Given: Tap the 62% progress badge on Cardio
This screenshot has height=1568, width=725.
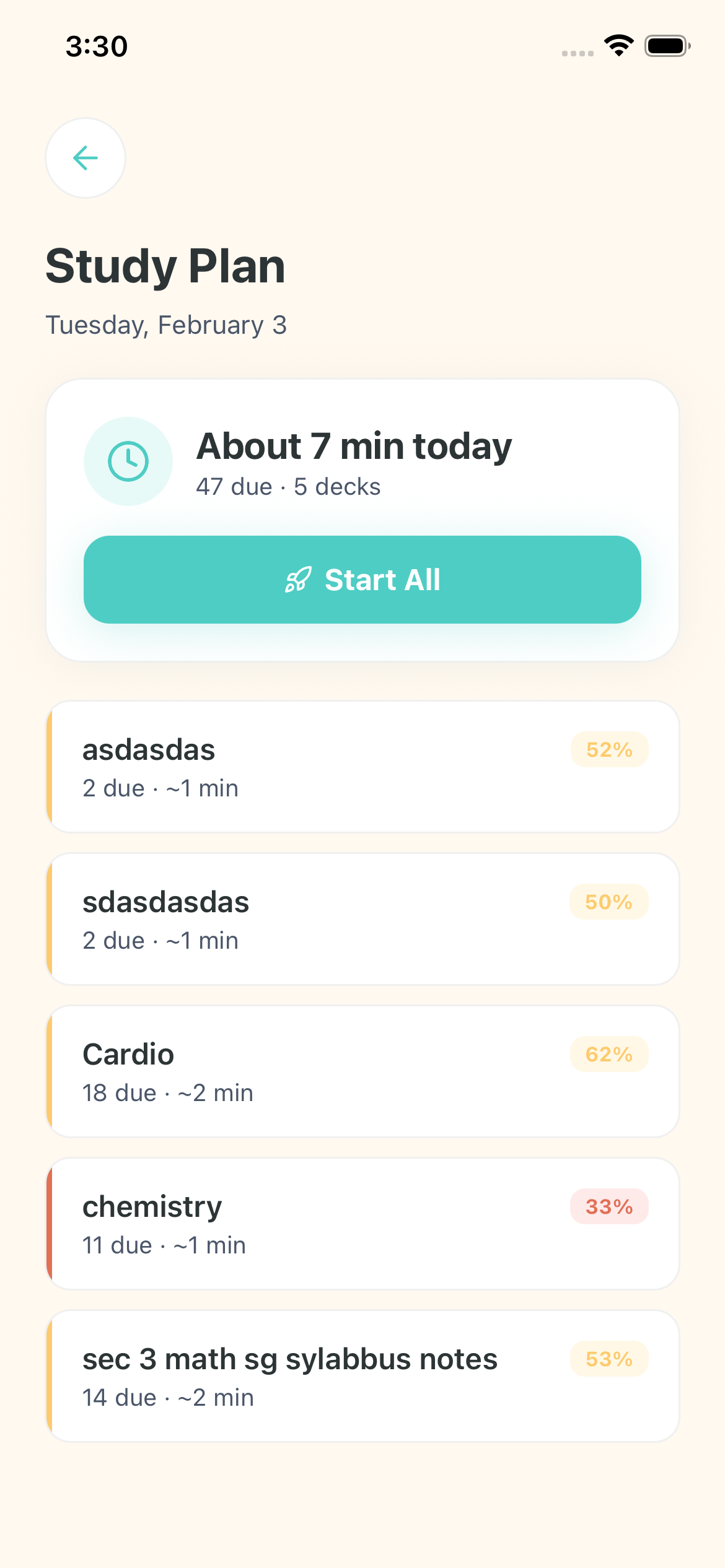Looking at the screenshot, I should click(609, 1055).
